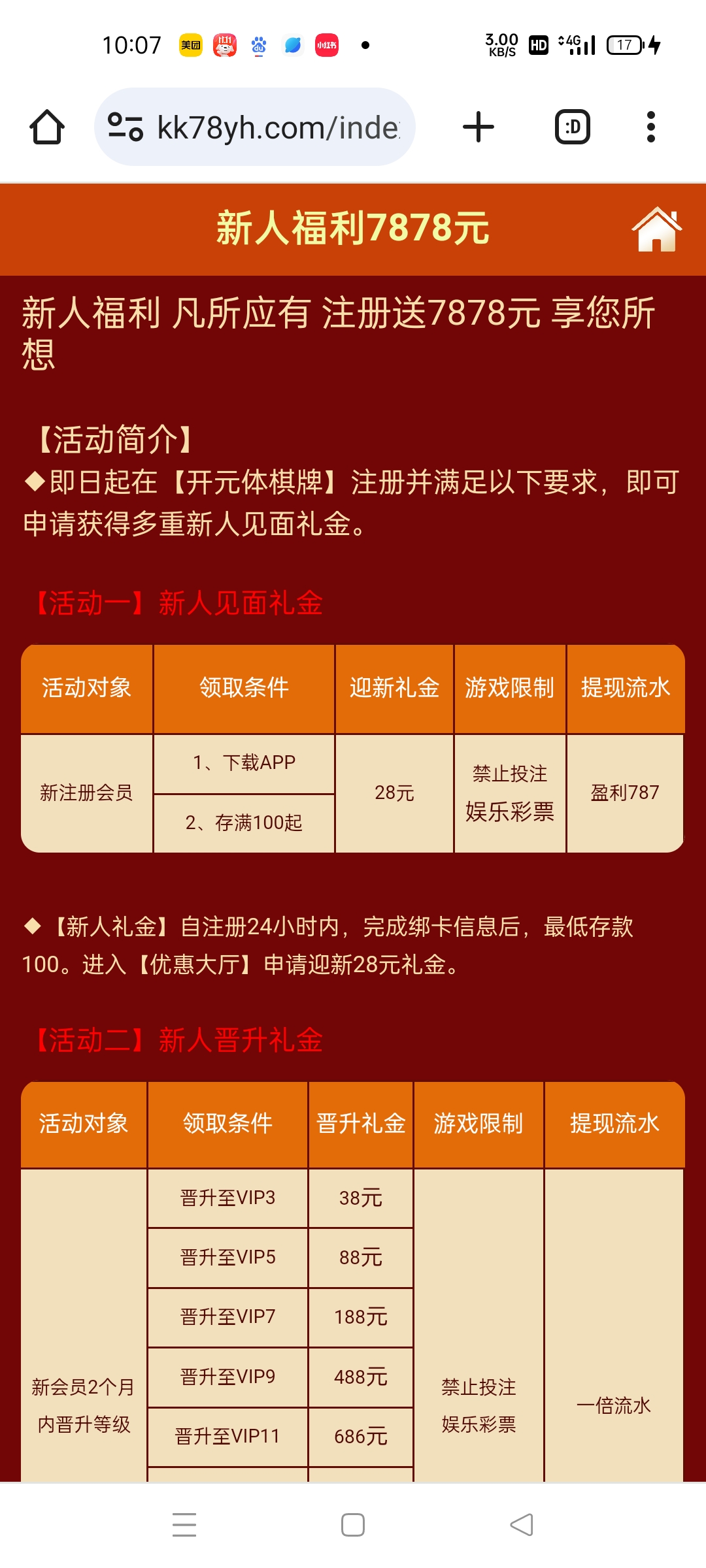Go back with system navigation button

(x=522, y=1525)
